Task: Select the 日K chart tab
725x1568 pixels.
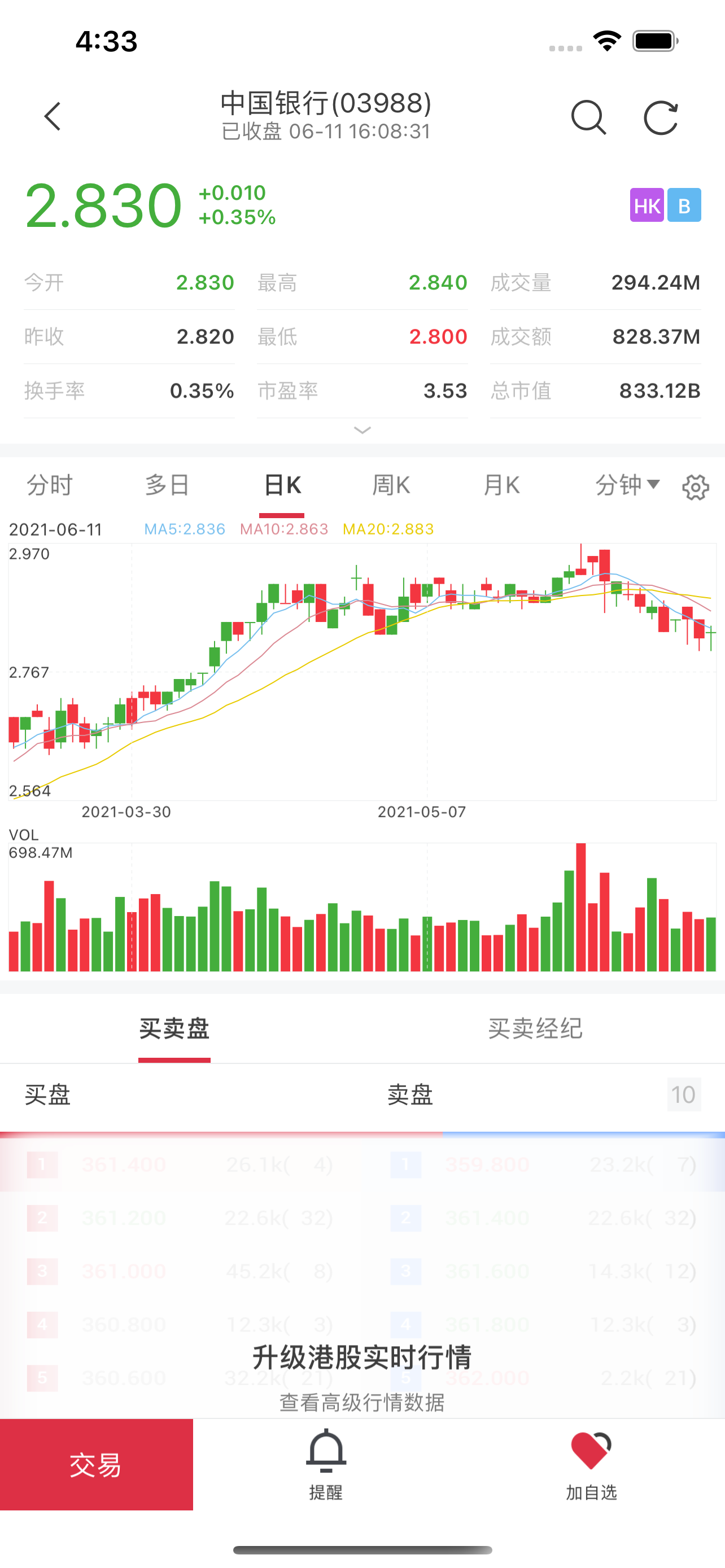Action: click(x=282, y=486)
